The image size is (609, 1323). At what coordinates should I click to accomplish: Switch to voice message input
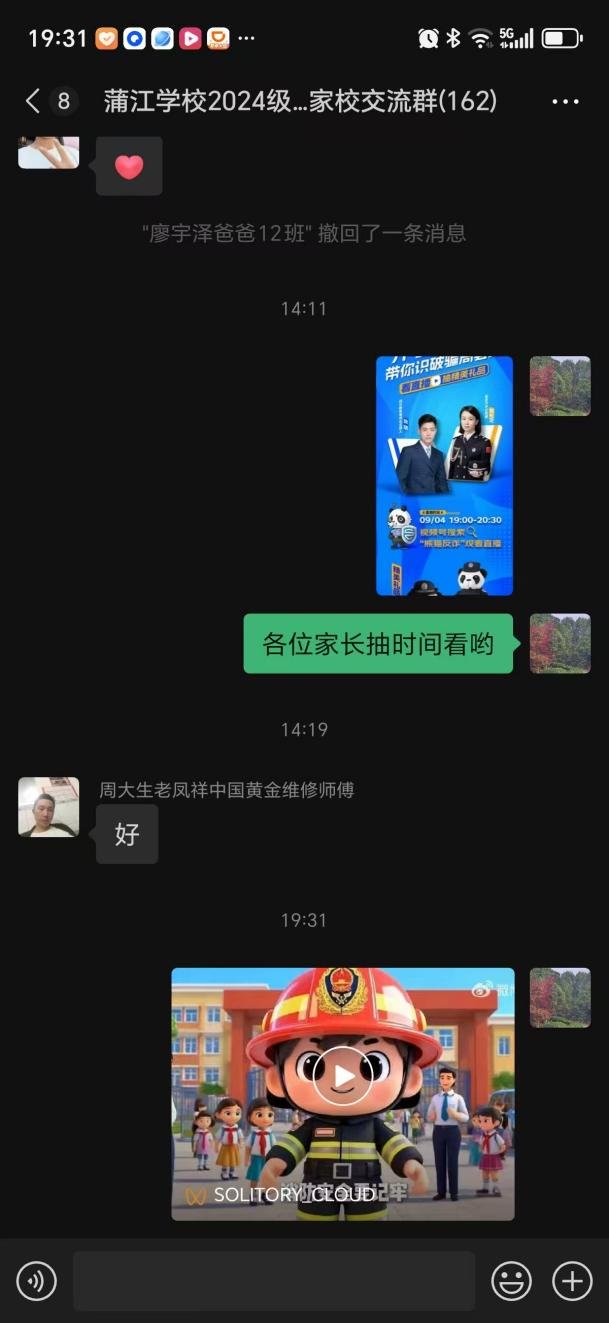37,1281
